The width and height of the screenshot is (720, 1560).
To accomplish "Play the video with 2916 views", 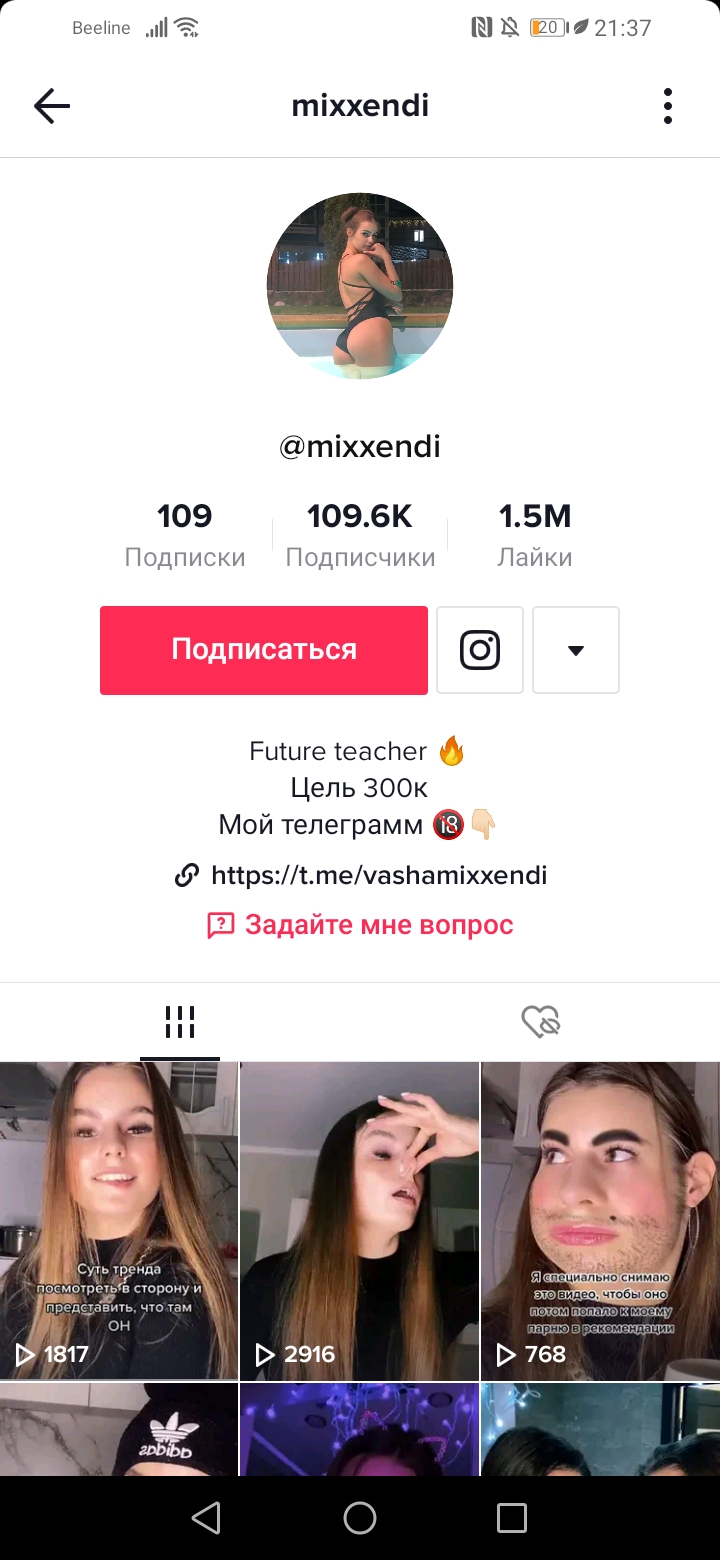I will click(x=360, y=1220).
